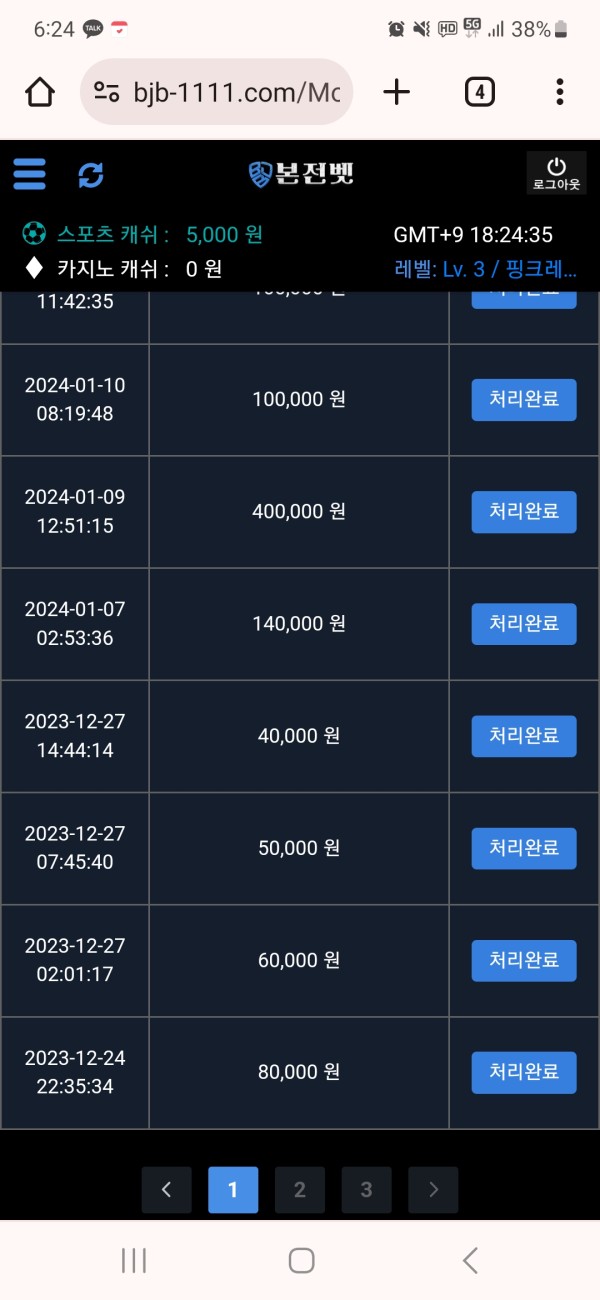Tap the system back button
Image resolution: width=600 pixels, height=1300 pixels.
[x=469, y=1260]
